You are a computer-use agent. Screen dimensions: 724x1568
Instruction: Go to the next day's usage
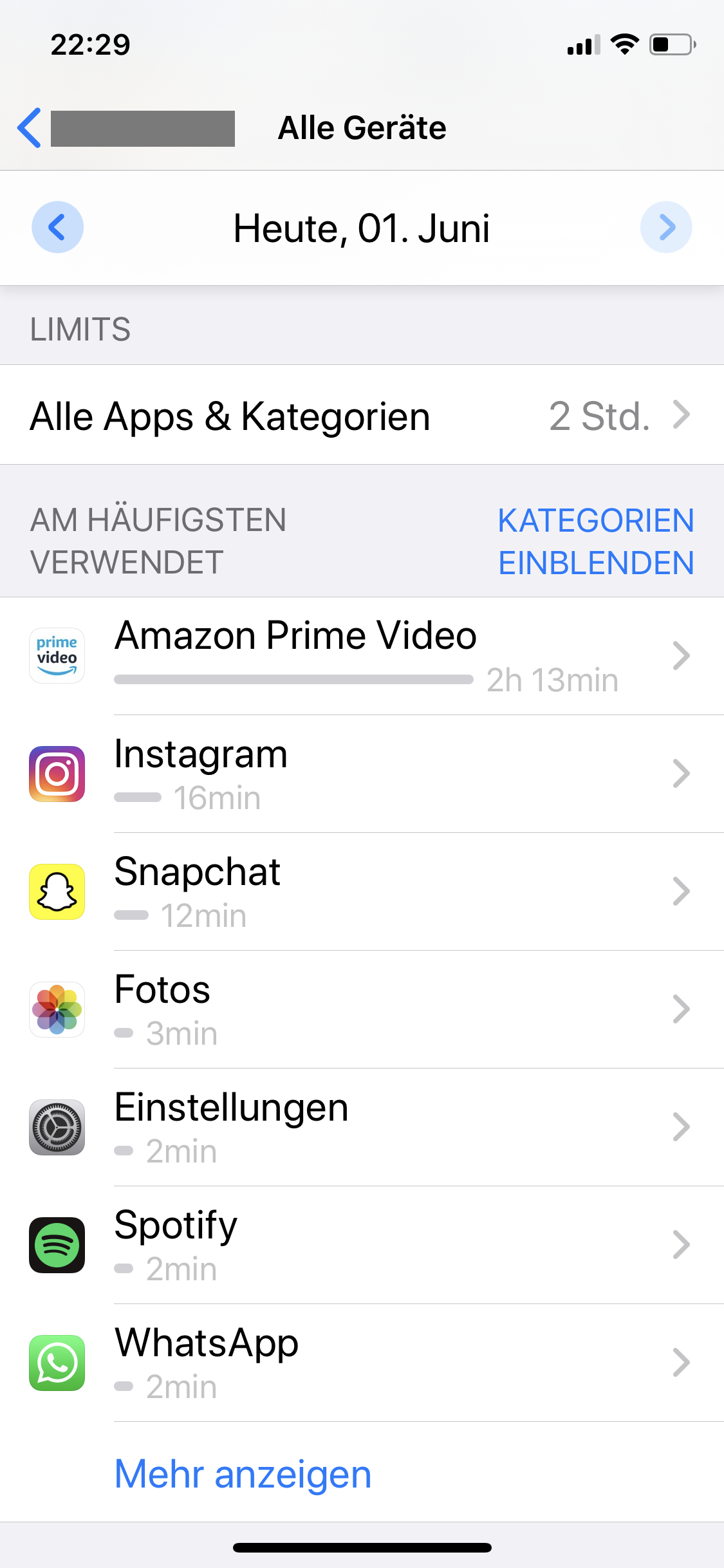[x=666, y=228]
